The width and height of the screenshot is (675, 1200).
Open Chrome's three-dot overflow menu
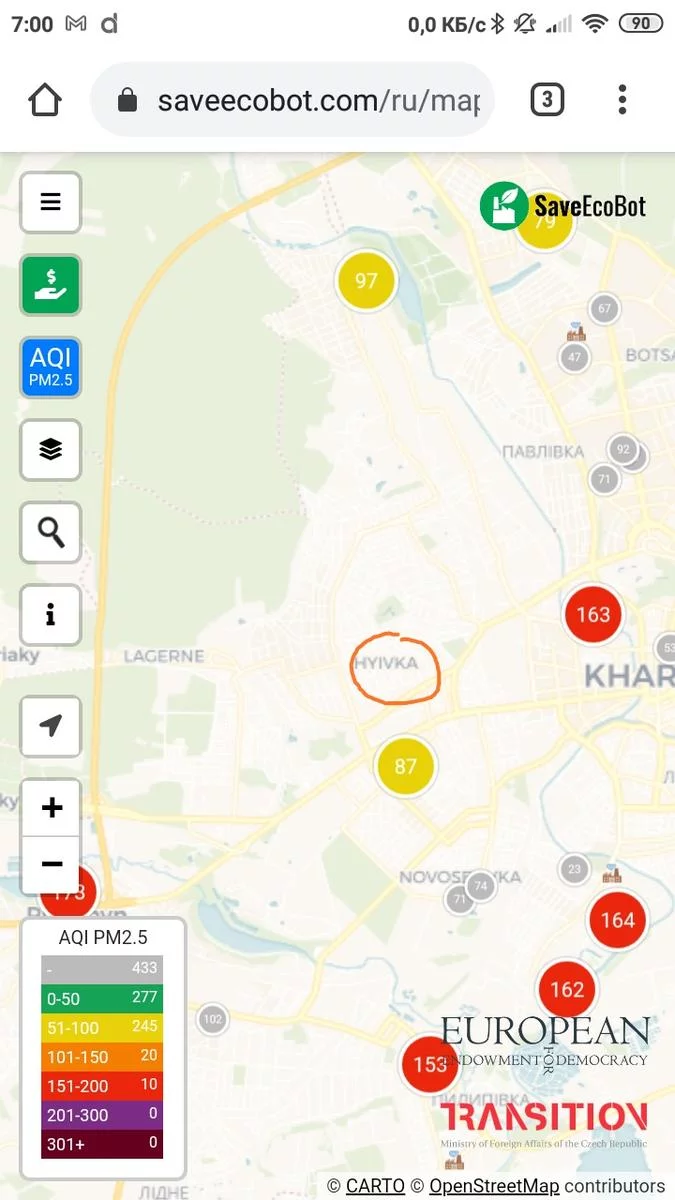pos(622,100)
